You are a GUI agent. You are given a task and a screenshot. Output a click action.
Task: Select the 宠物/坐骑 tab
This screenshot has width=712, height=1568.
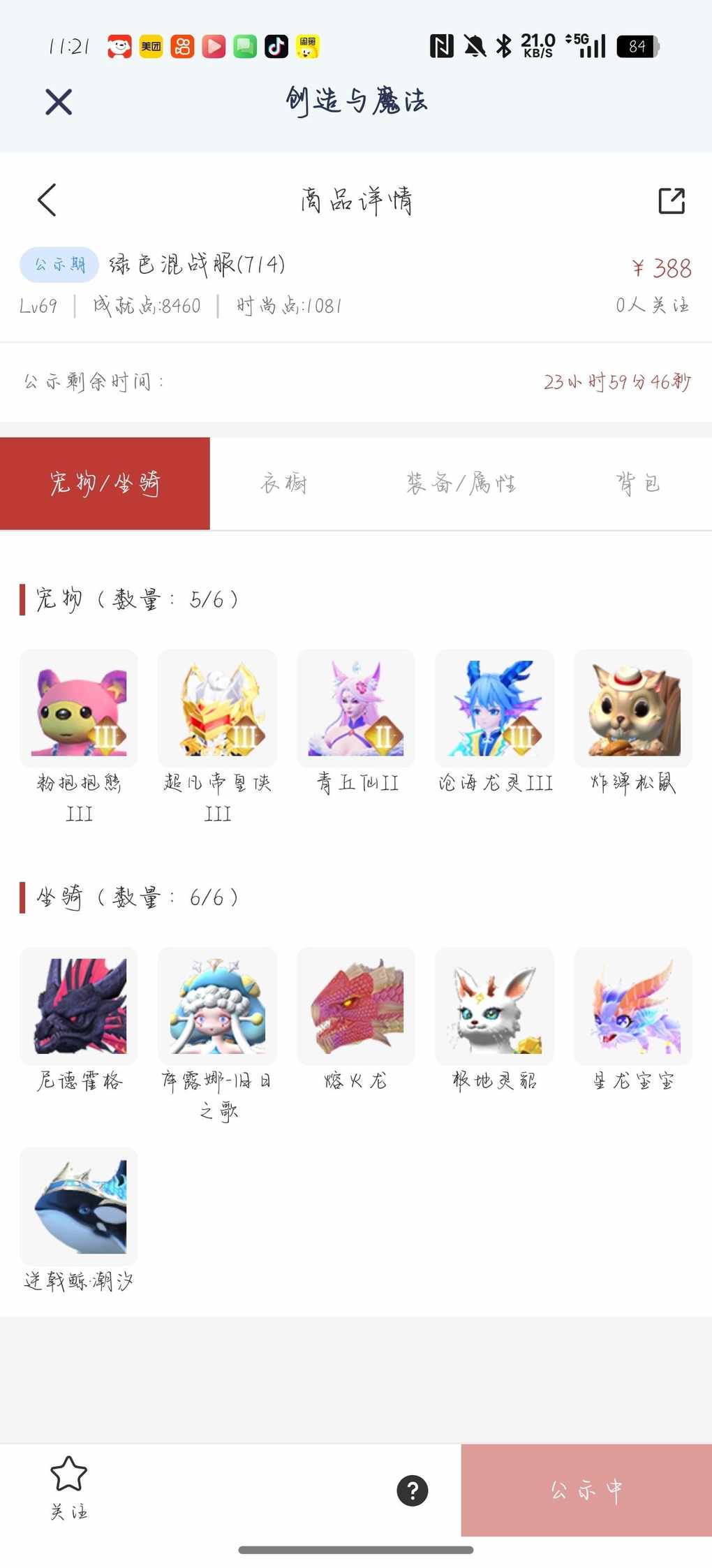point(105,483)
